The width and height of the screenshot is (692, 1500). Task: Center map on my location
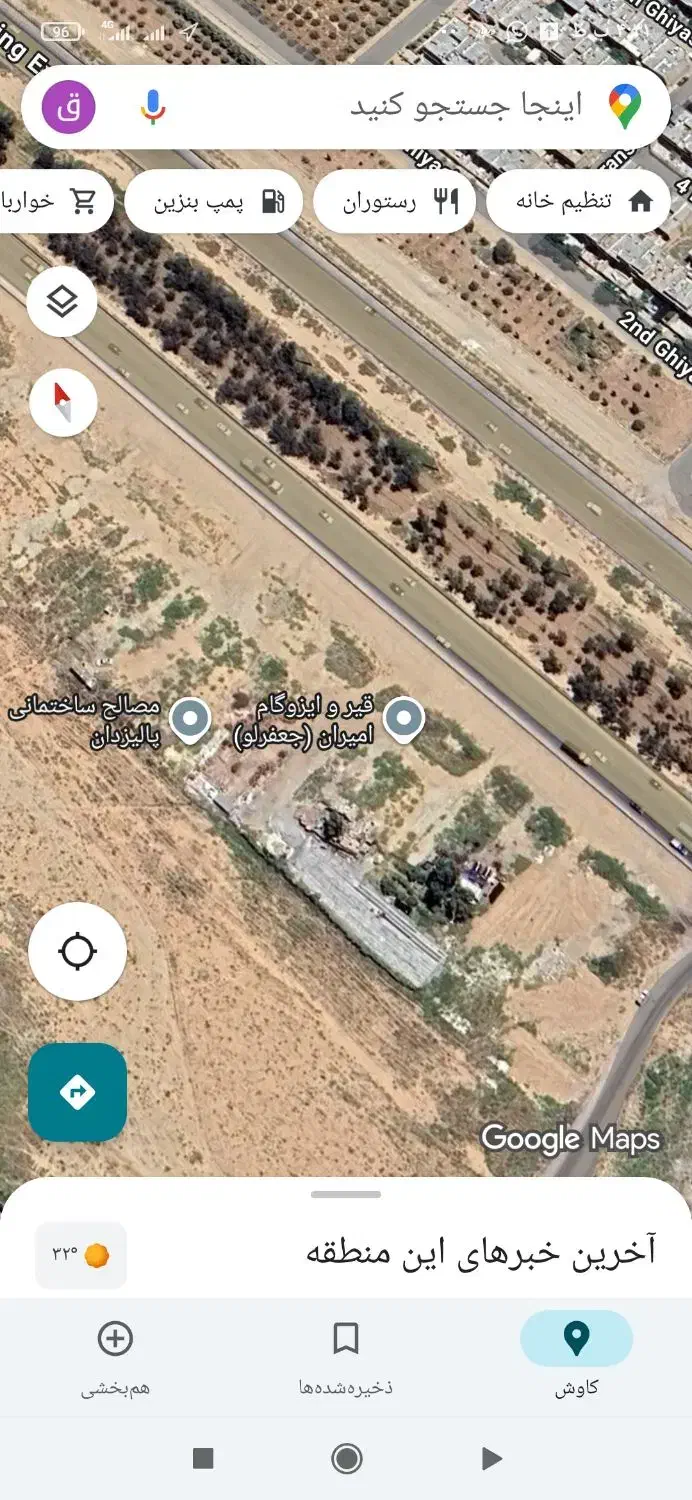(78, 951)
